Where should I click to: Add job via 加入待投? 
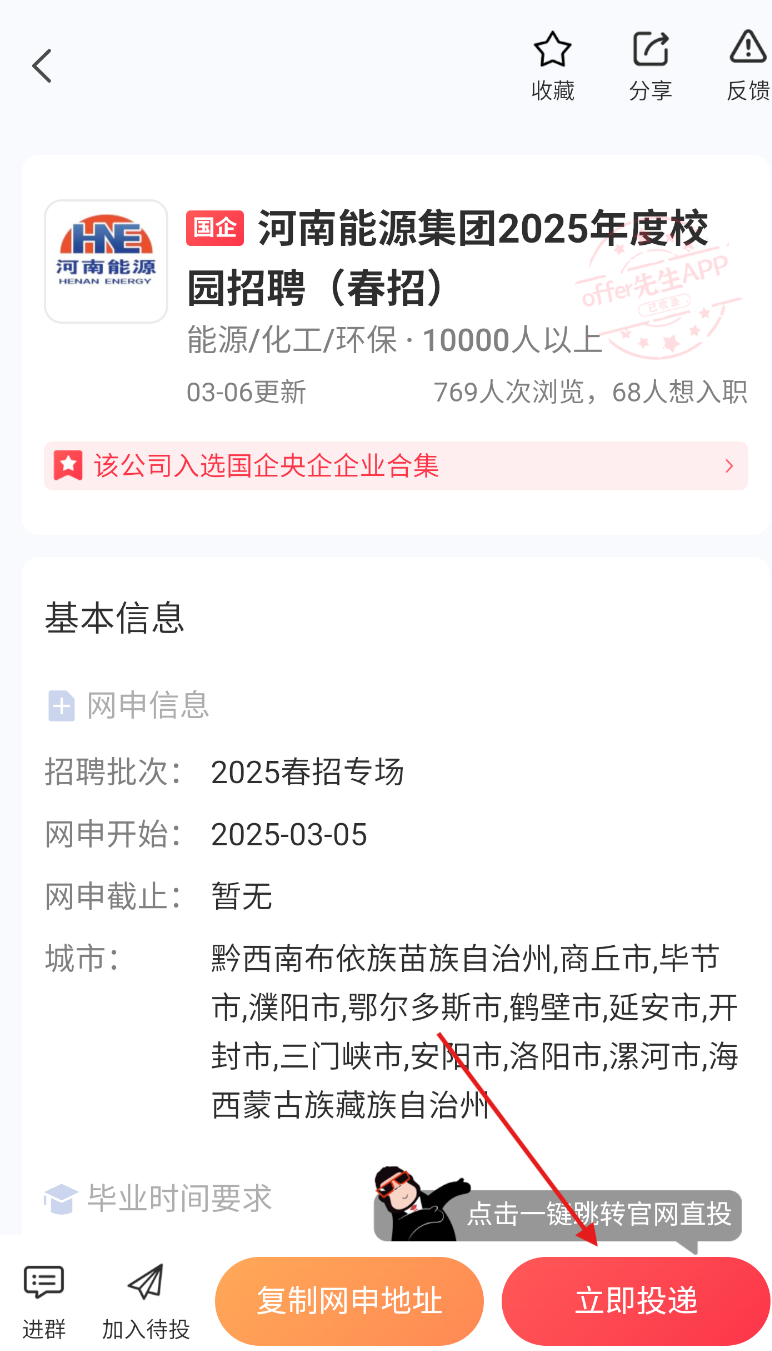click(146, 1302)
